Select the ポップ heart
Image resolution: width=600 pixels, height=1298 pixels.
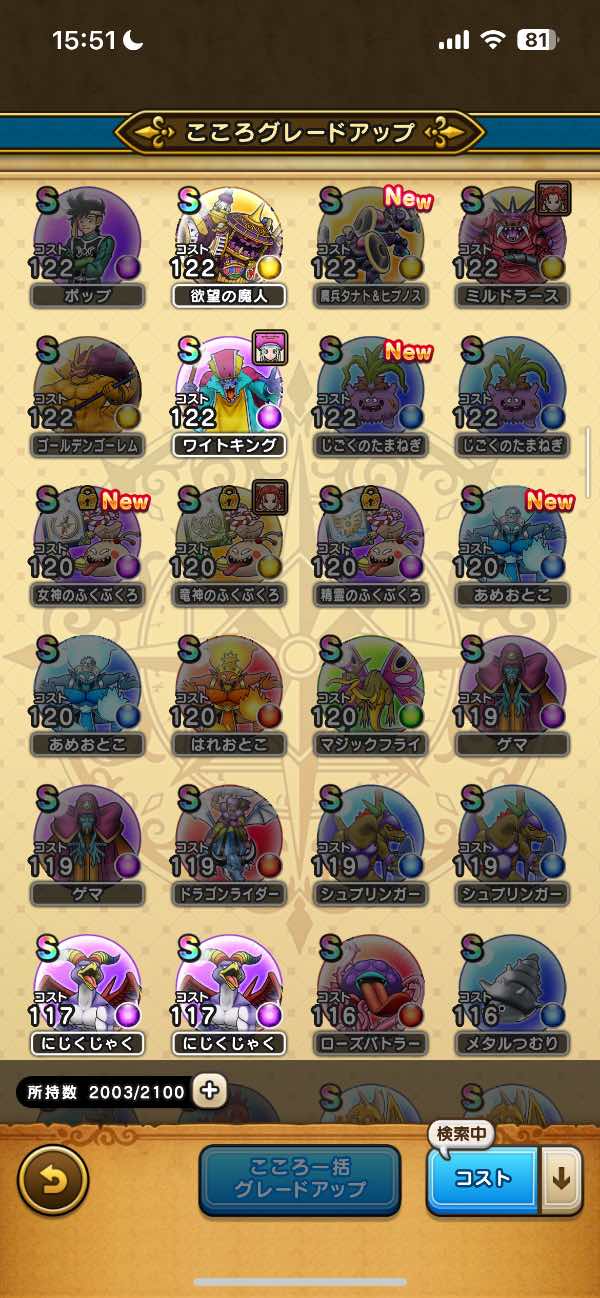coord(87,240)
